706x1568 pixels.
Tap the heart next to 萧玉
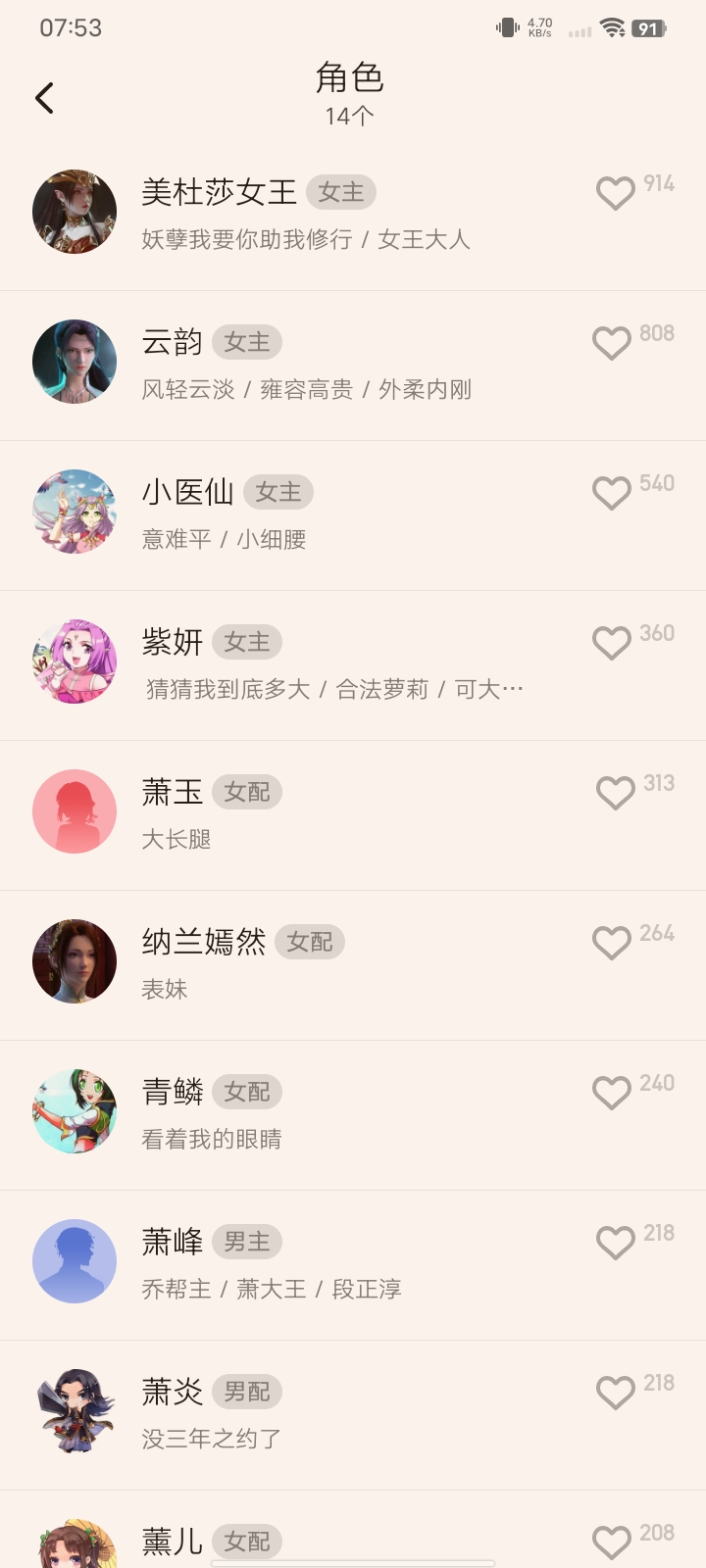[x=616, y=793]
